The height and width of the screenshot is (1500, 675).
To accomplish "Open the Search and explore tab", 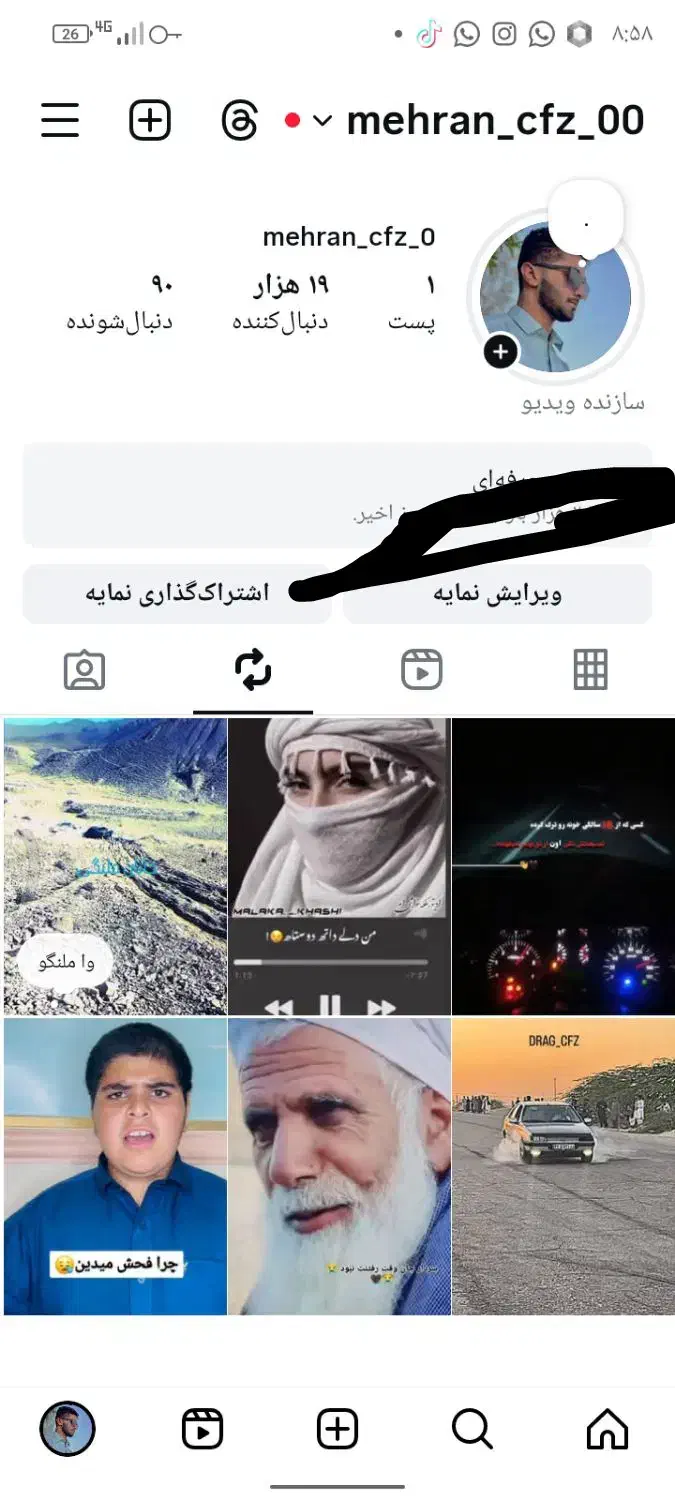I will [x=472, y=1429].
